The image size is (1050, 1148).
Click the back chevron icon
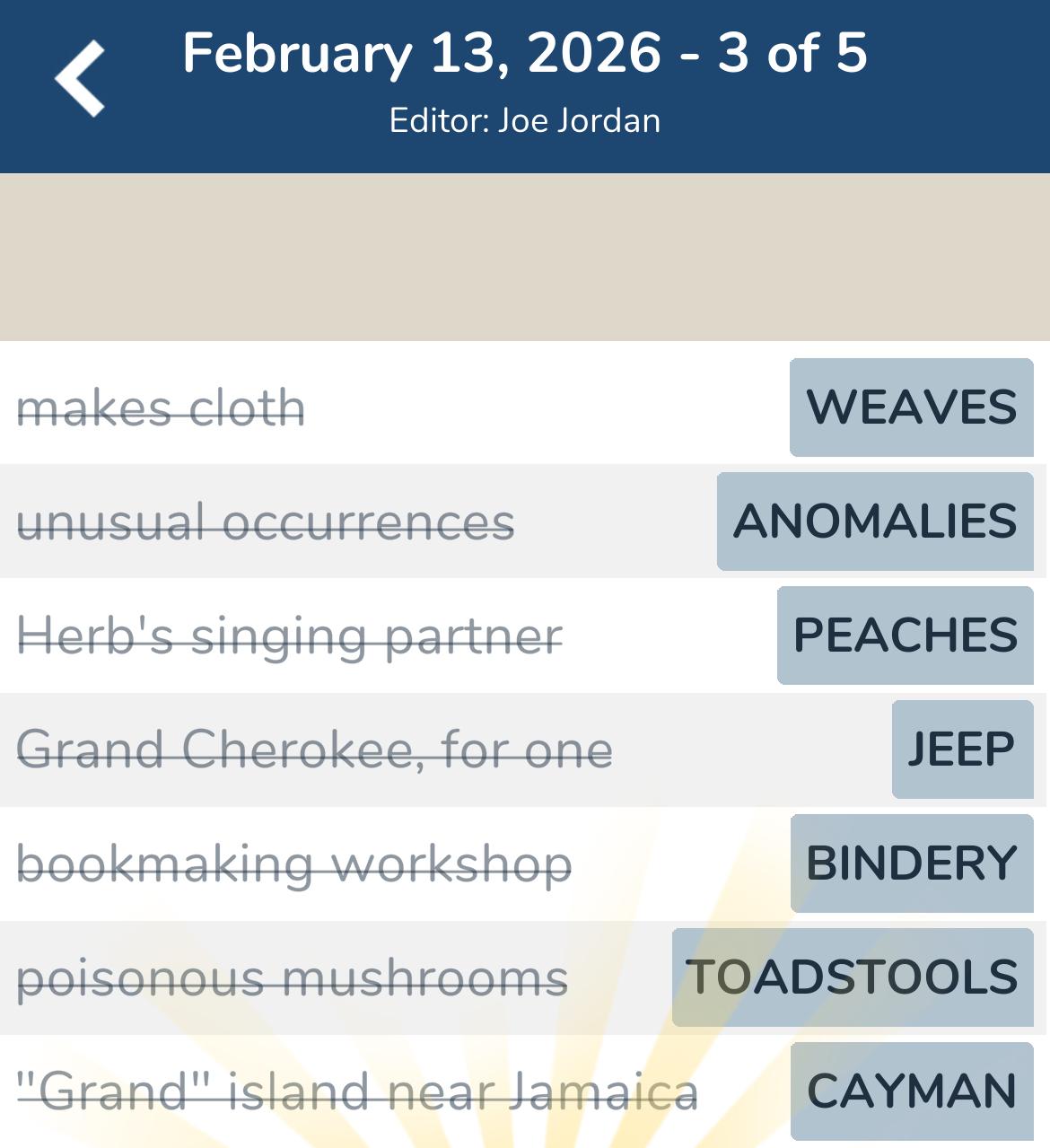click(x=79, y=81)
